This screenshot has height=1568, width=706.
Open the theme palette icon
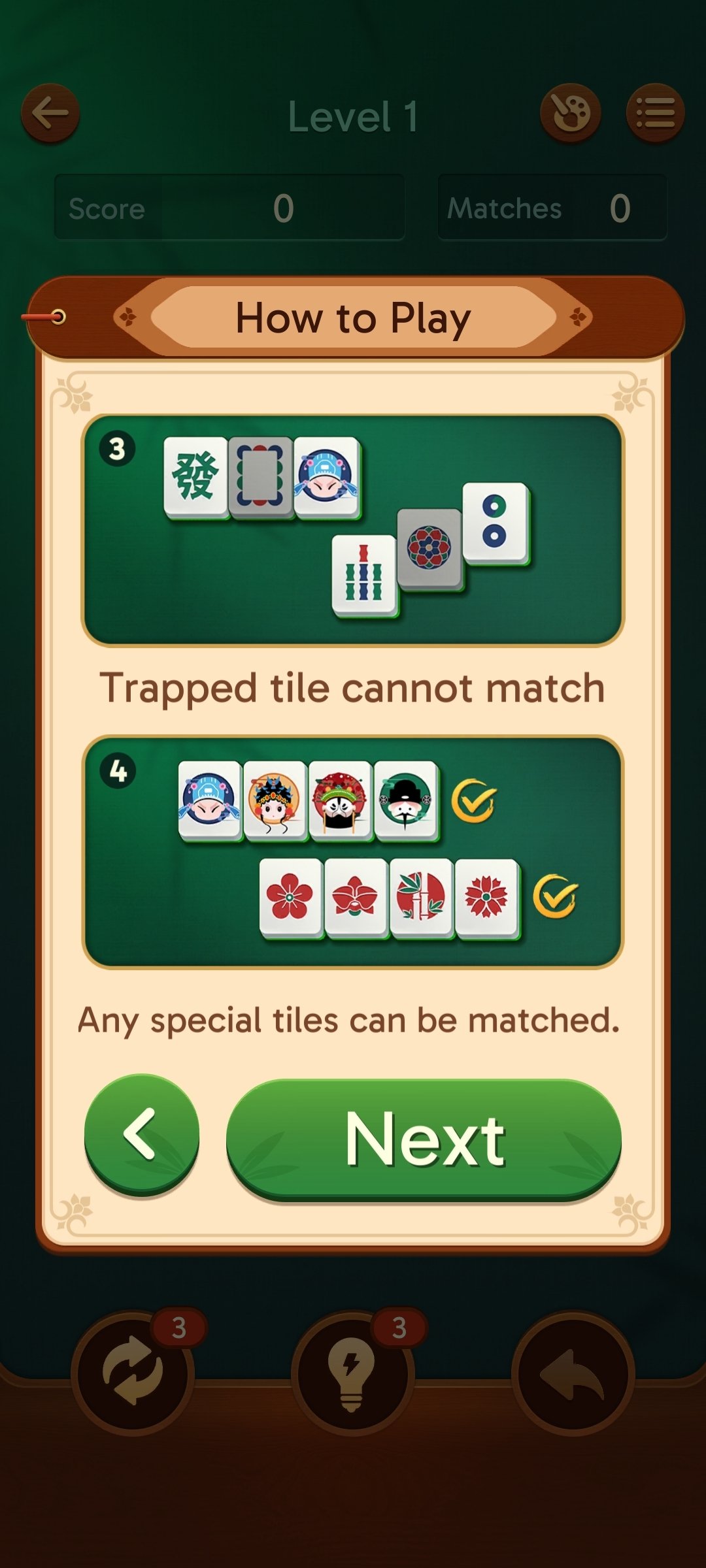[x=570, y=113]
